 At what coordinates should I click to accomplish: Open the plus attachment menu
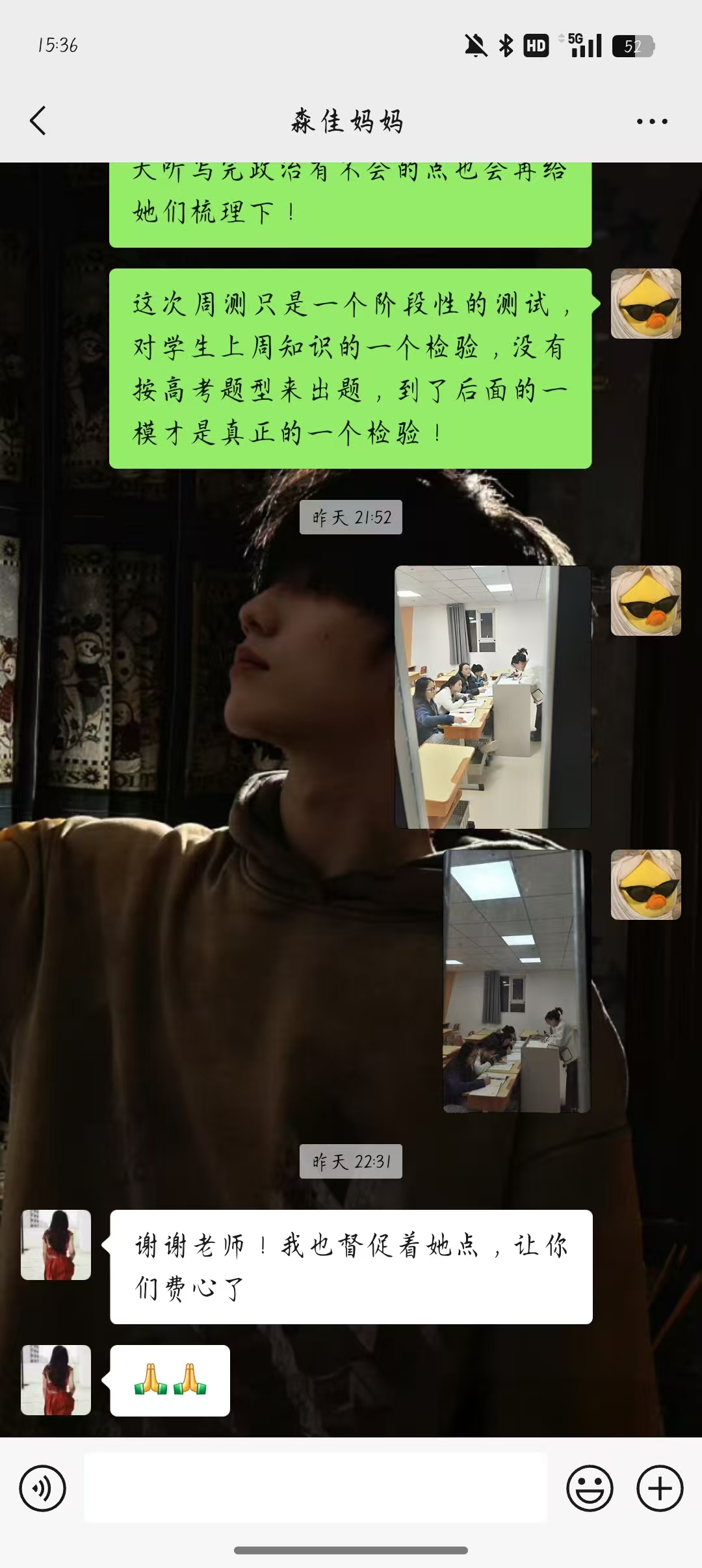pos(660,1488)
